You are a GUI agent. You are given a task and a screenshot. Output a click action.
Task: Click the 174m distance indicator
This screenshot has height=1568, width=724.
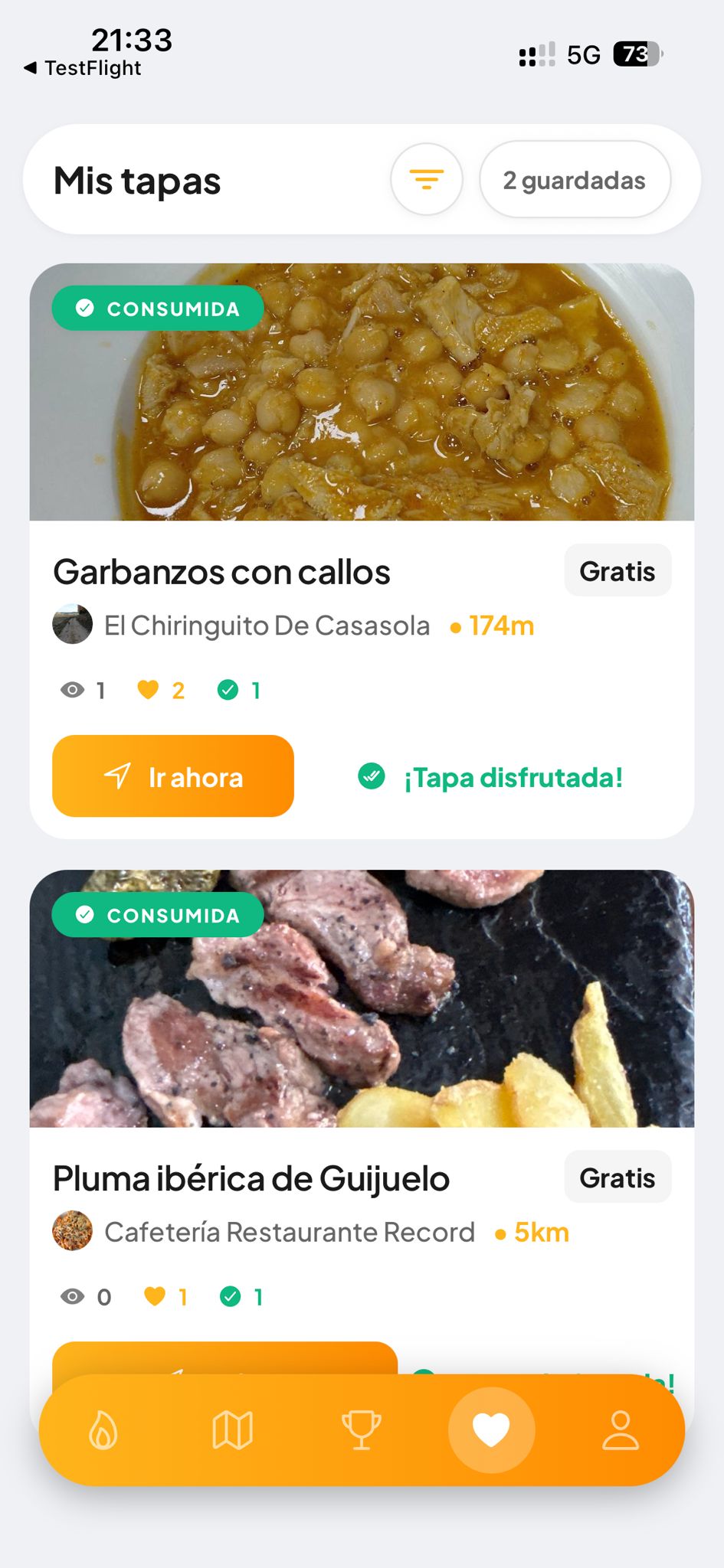point(500,625)
